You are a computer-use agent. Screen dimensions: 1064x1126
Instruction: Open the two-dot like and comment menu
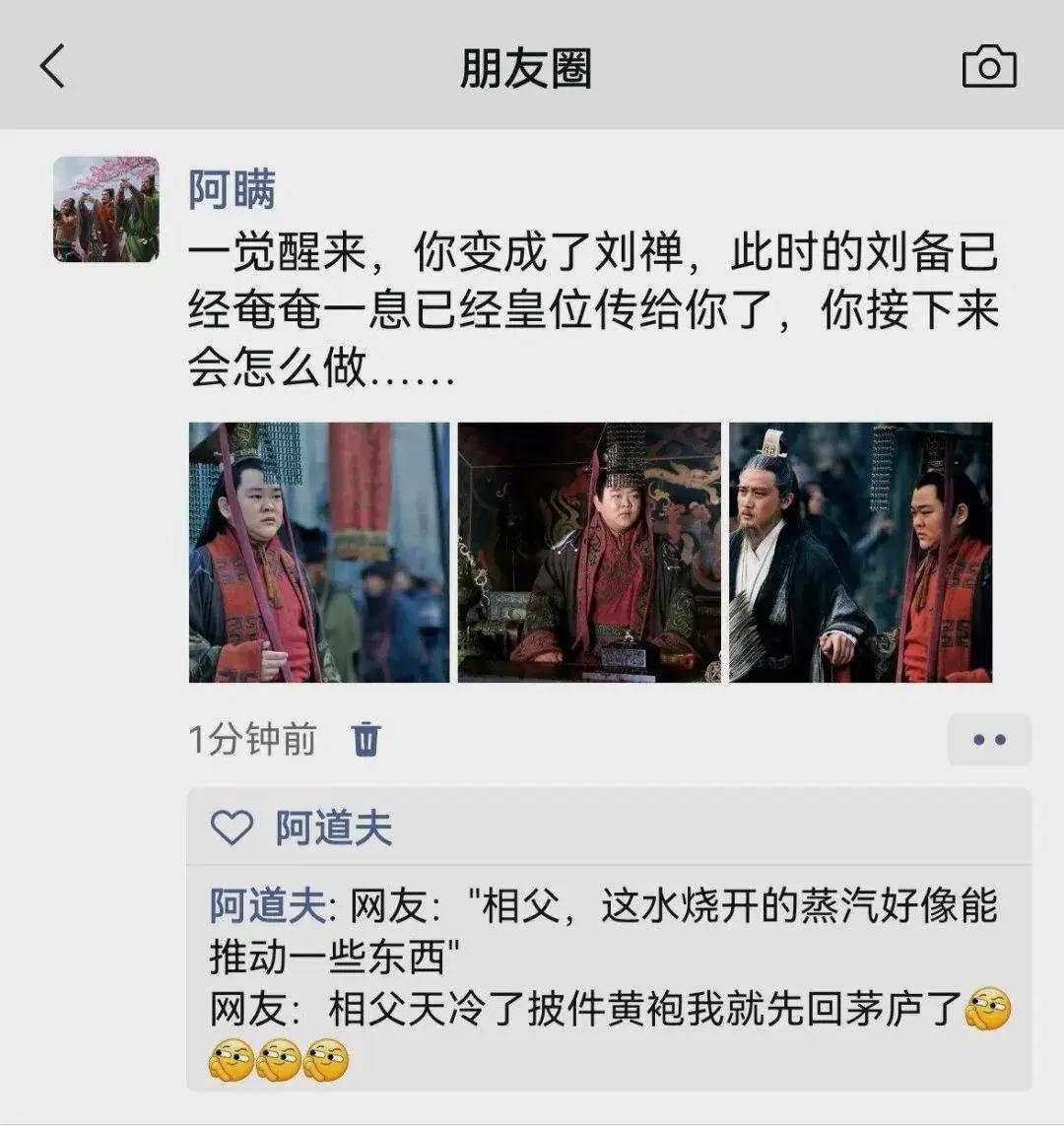click(988, 739)
